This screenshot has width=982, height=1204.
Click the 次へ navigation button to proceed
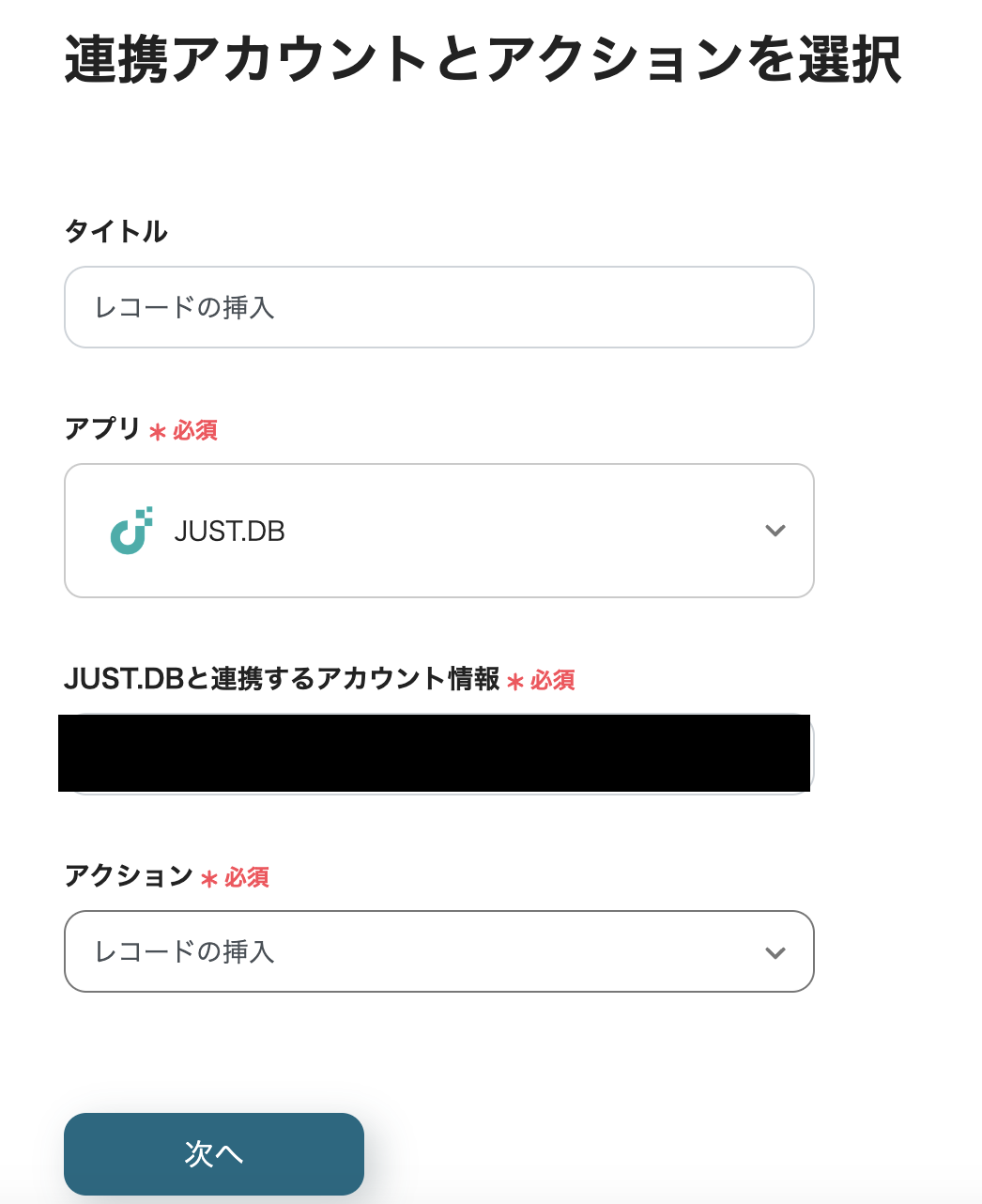213,1154
